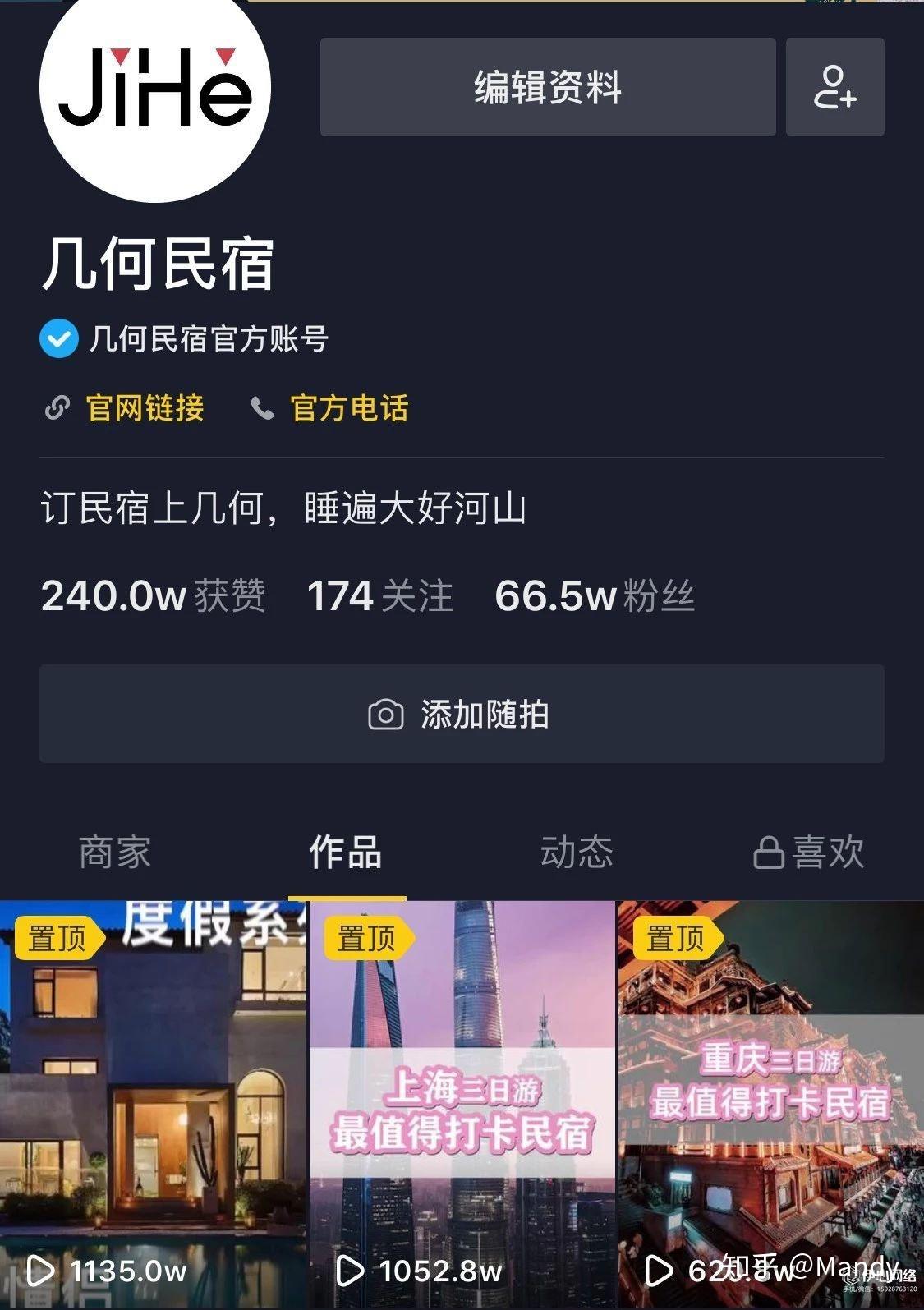View the 66.5w 粉丝 followers list
Screen dimensions: 924x1310
595,595
